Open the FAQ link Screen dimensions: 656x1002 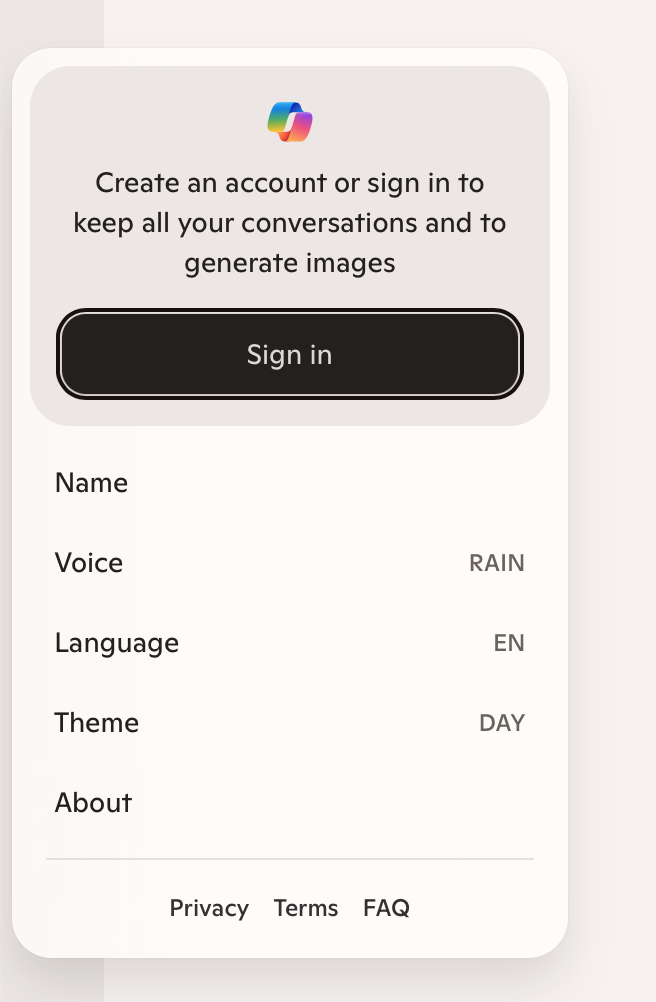[x=386, y=908]
